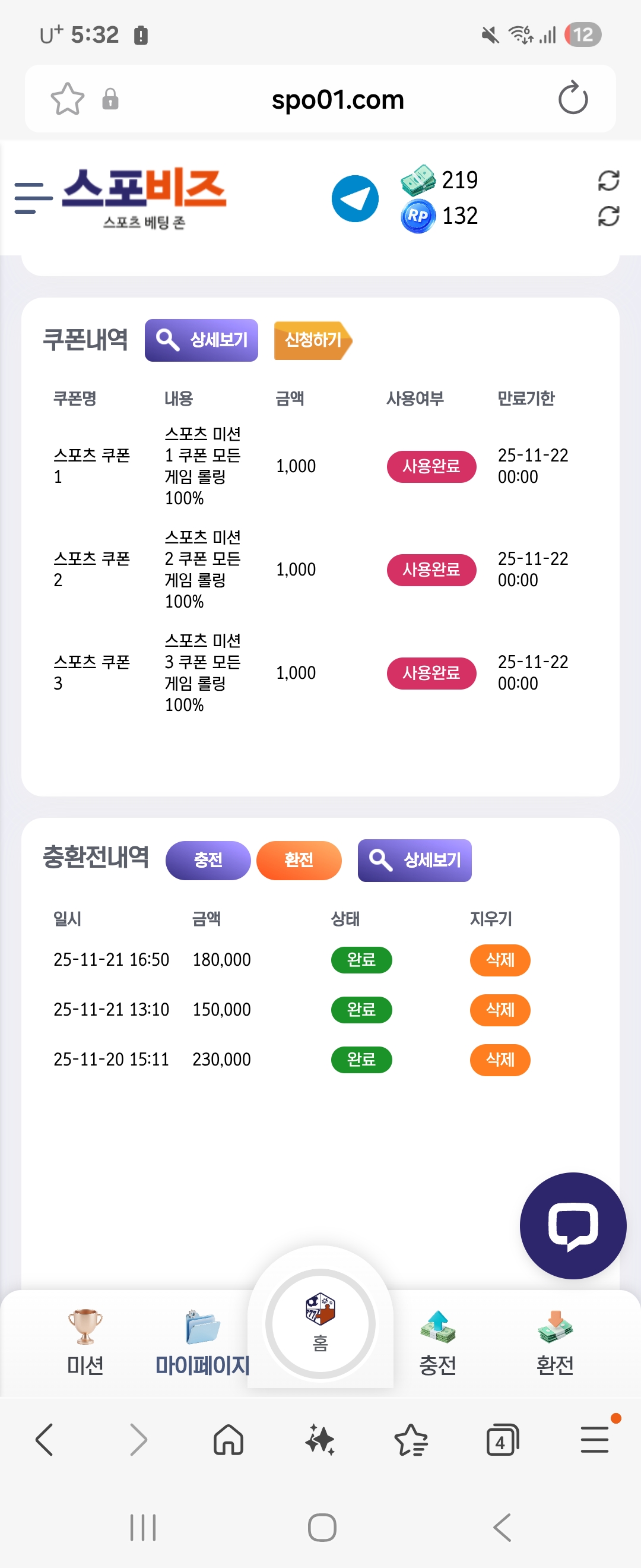Open the live chat bubble
Screen dimensions: 641x1568
tap(572, 1225)
